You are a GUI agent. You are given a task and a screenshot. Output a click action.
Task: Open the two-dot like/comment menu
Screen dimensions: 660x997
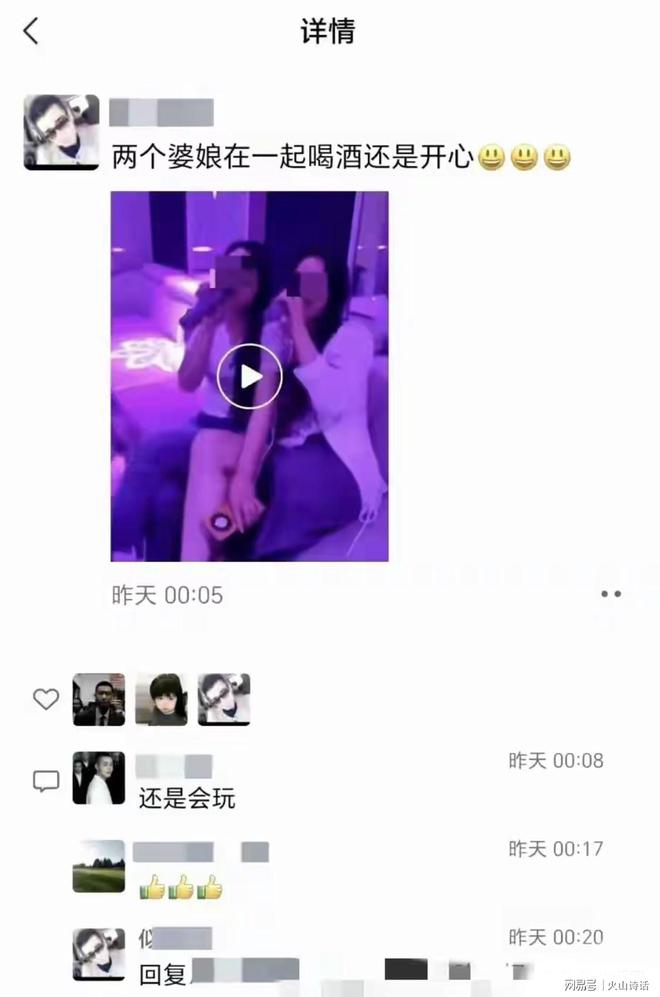[611, 594]
